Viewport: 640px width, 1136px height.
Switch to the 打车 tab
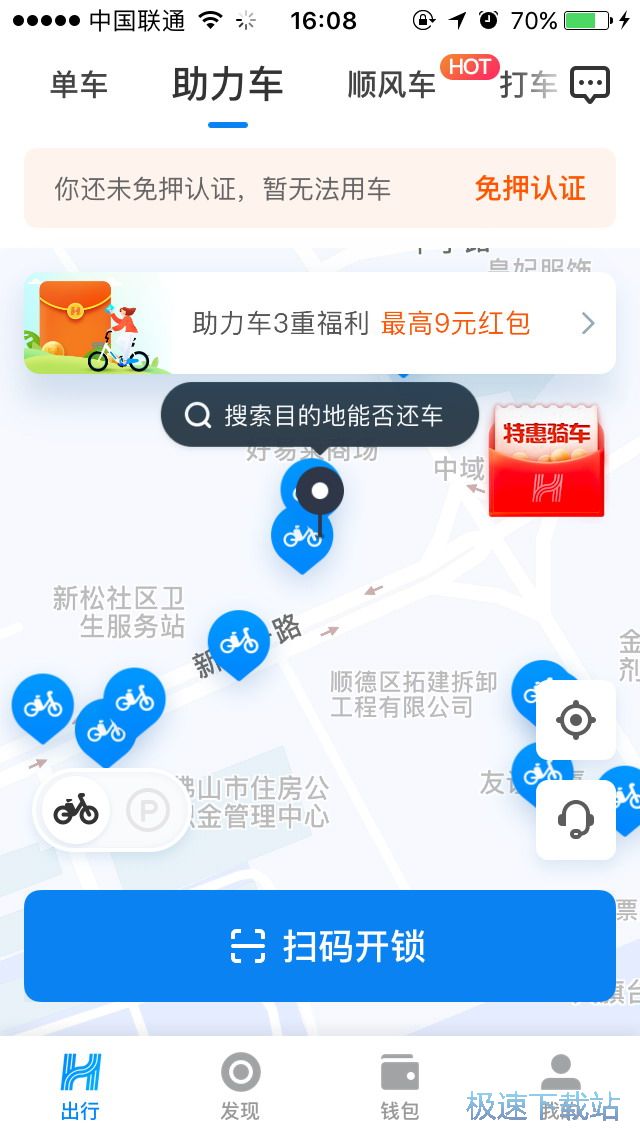click(x=527, y=86)
